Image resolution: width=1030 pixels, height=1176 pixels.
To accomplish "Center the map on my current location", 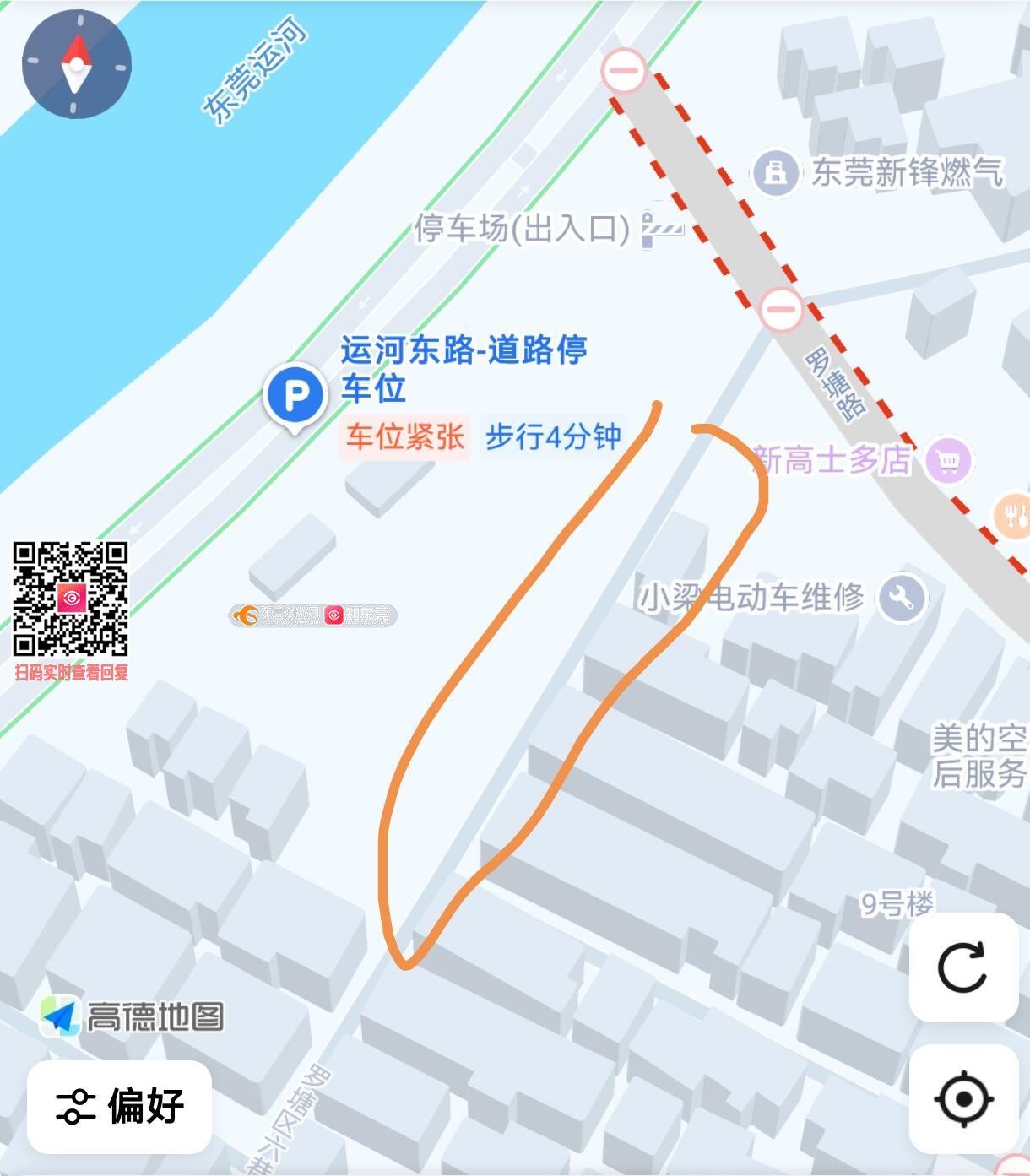I will tap(963, 1098).
